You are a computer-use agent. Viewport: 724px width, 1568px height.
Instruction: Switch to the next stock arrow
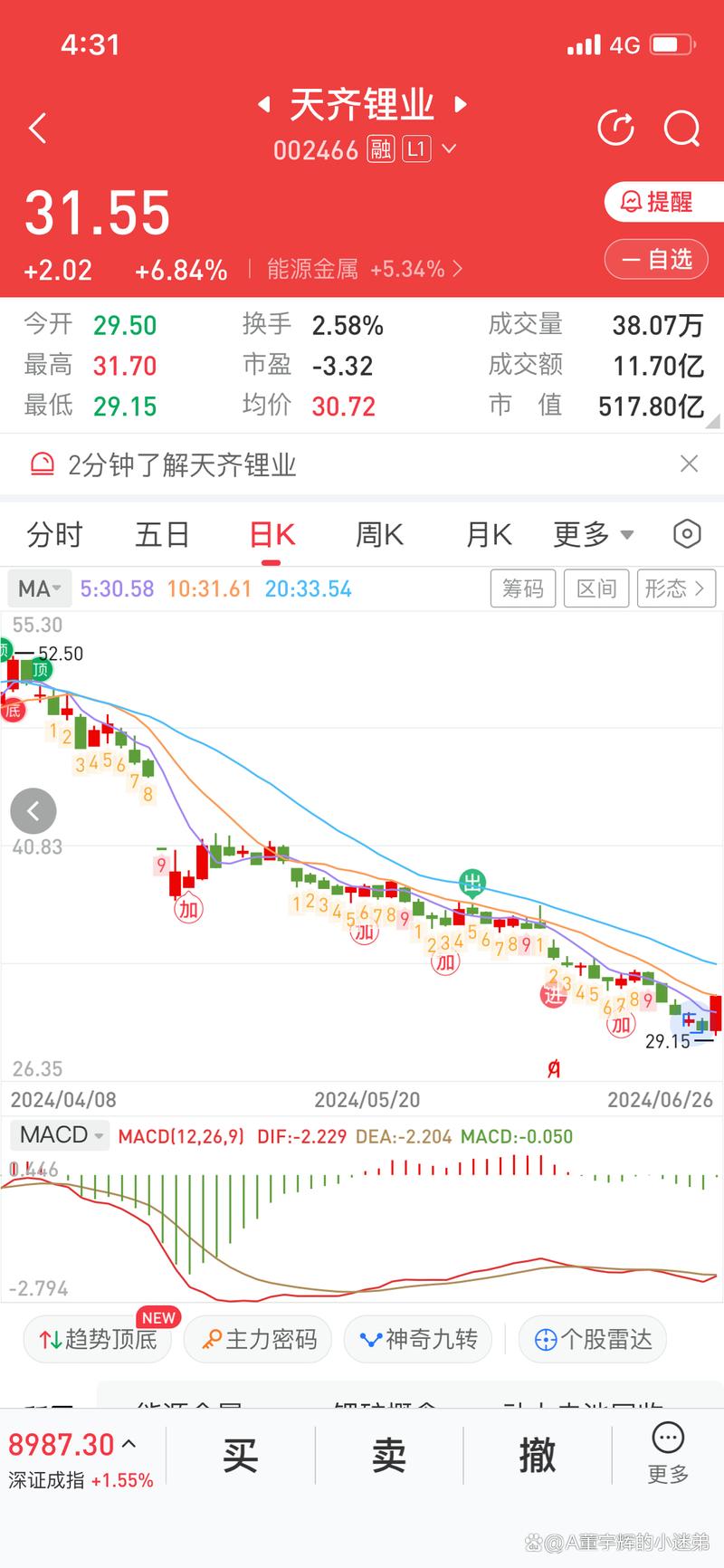pos(461,105)
